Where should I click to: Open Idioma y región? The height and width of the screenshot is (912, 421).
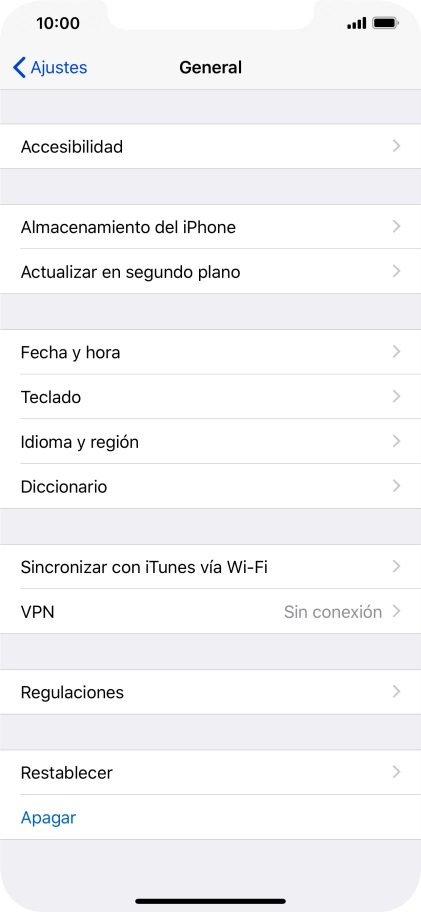pos(210,441)
